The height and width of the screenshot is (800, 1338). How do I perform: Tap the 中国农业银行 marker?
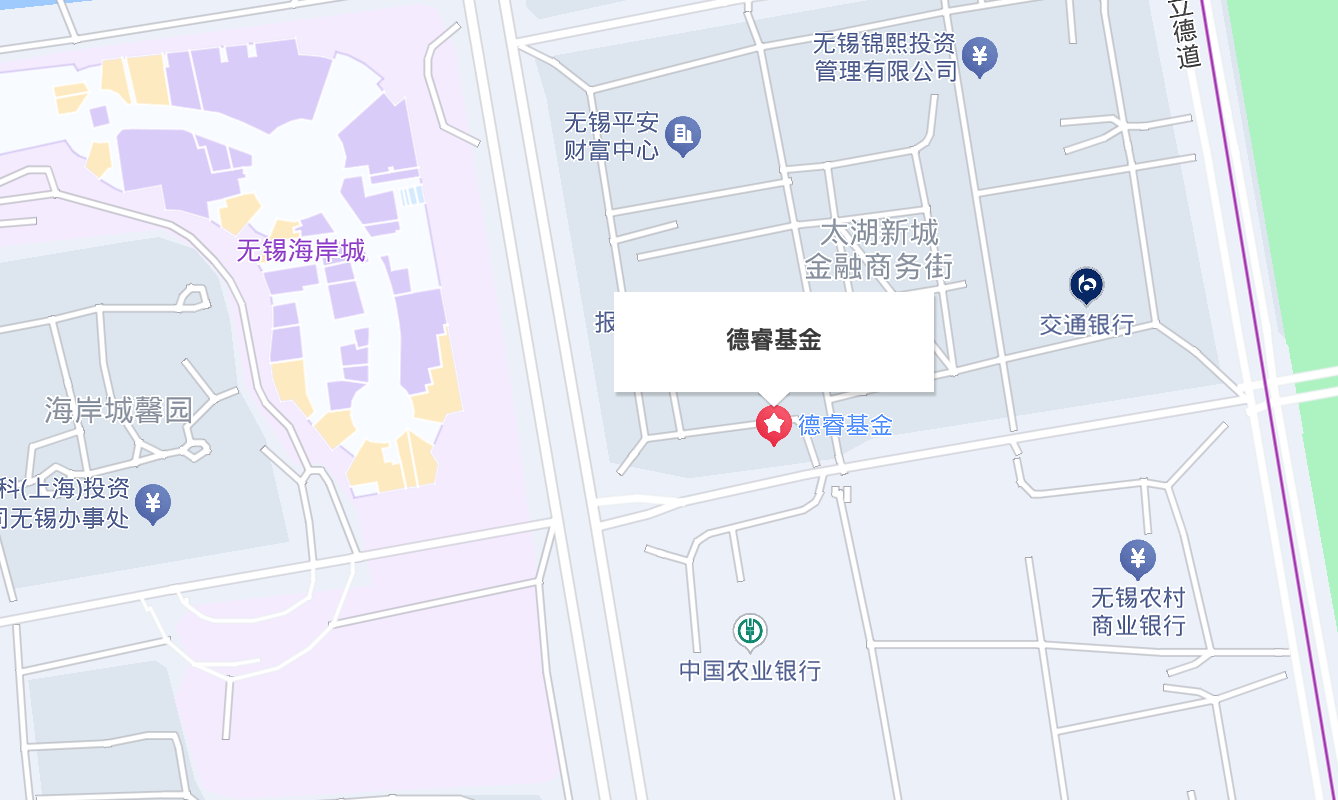click(x=749, y=632)
